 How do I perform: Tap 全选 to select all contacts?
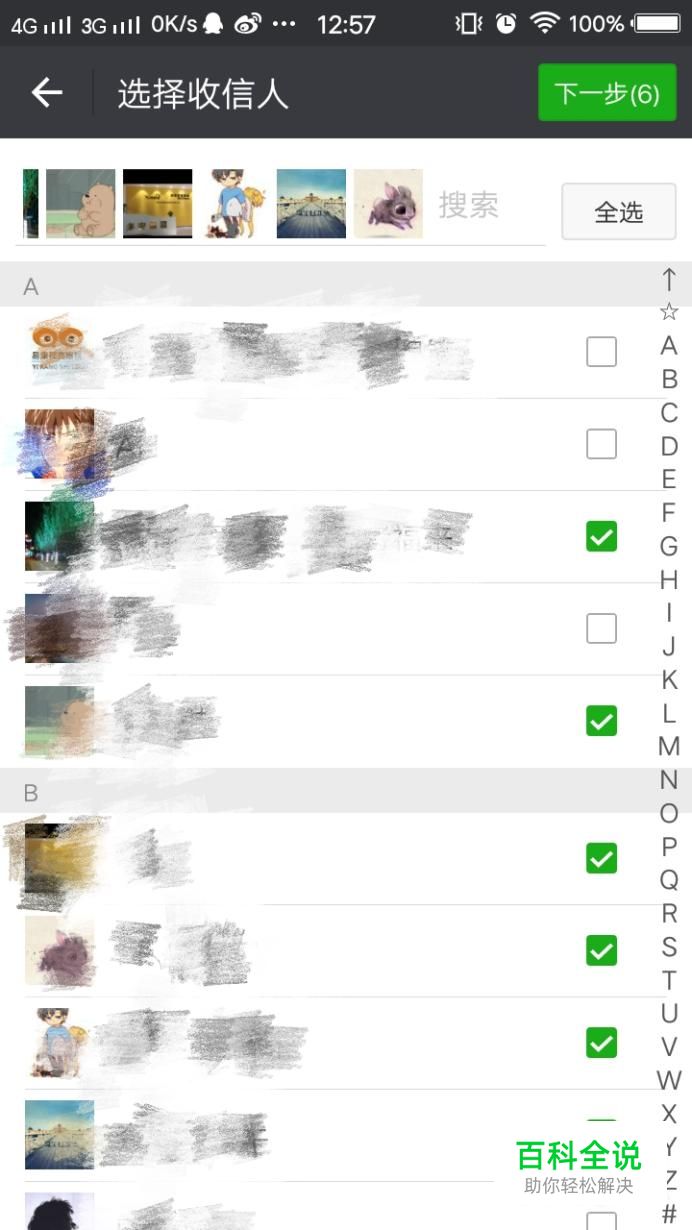click(618, 212)
